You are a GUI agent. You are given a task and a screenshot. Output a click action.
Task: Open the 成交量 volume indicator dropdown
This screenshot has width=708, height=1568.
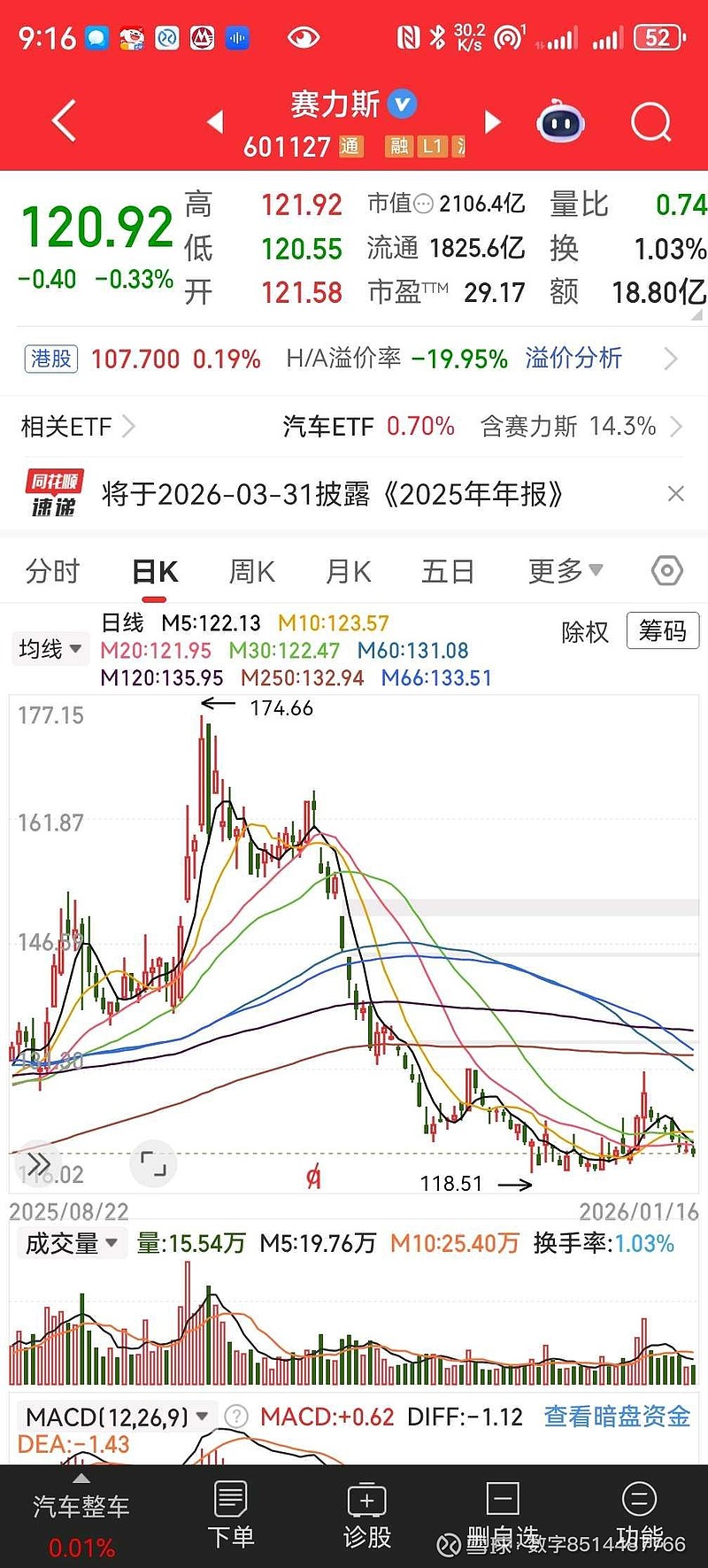72,1242
